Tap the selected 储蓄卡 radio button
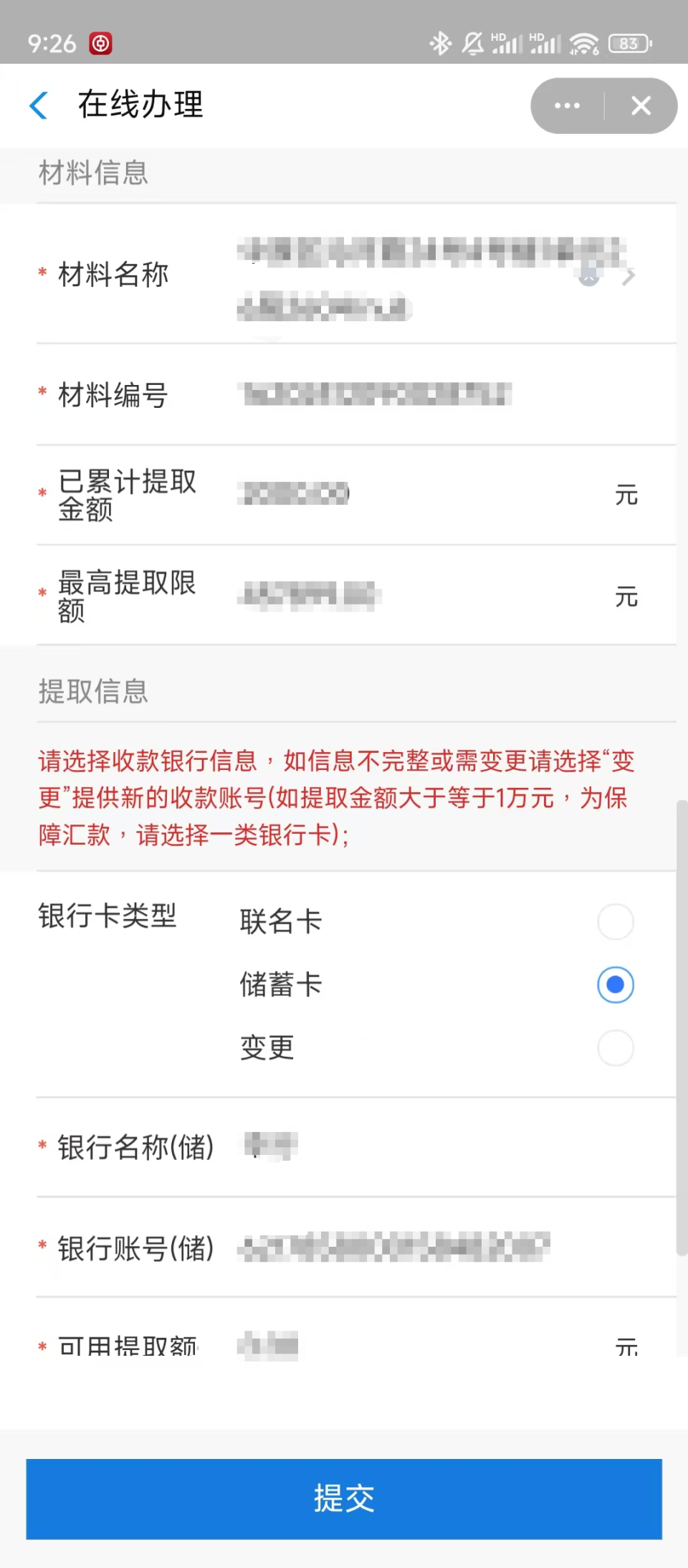 616,984
